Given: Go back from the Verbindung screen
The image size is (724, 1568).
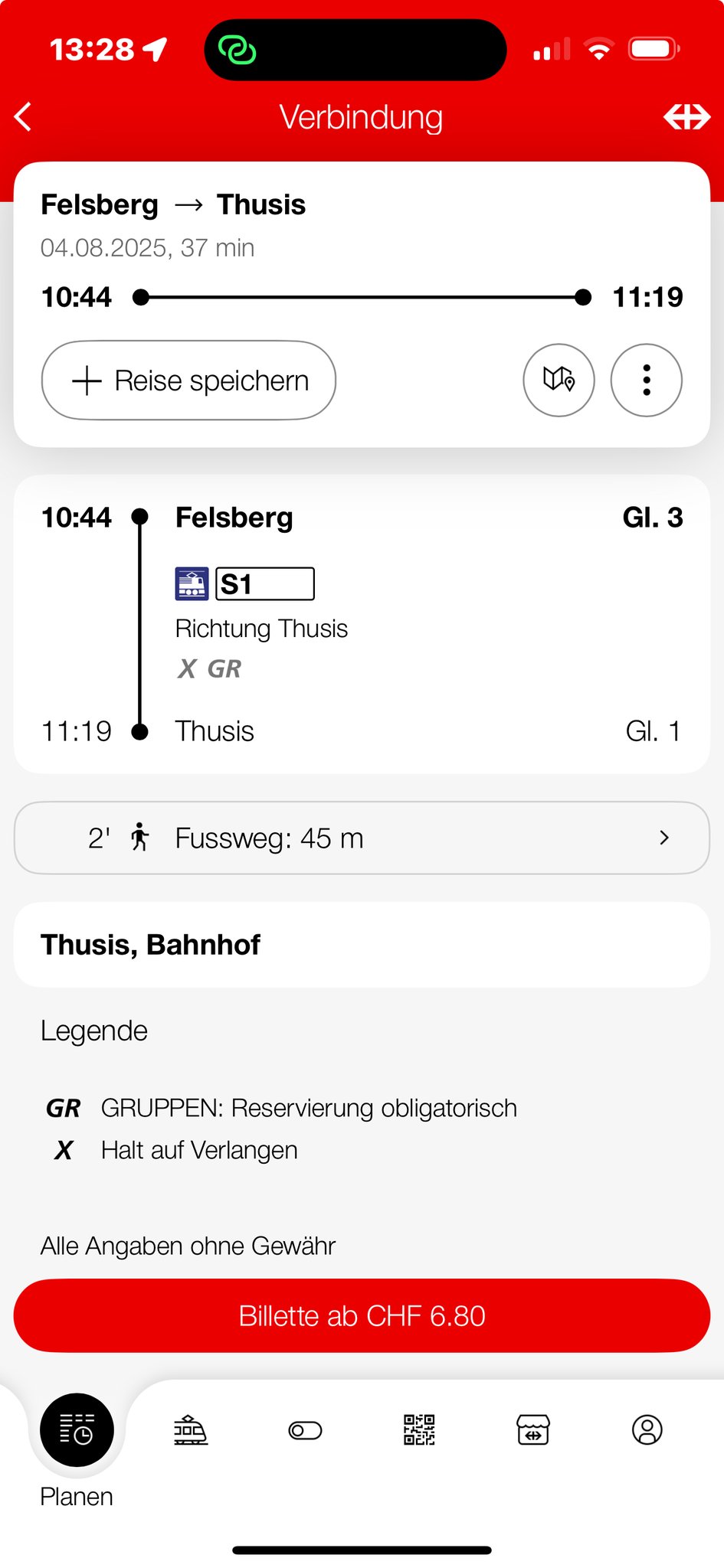Looking at the screenshot, I should click(x=24, y=117).
